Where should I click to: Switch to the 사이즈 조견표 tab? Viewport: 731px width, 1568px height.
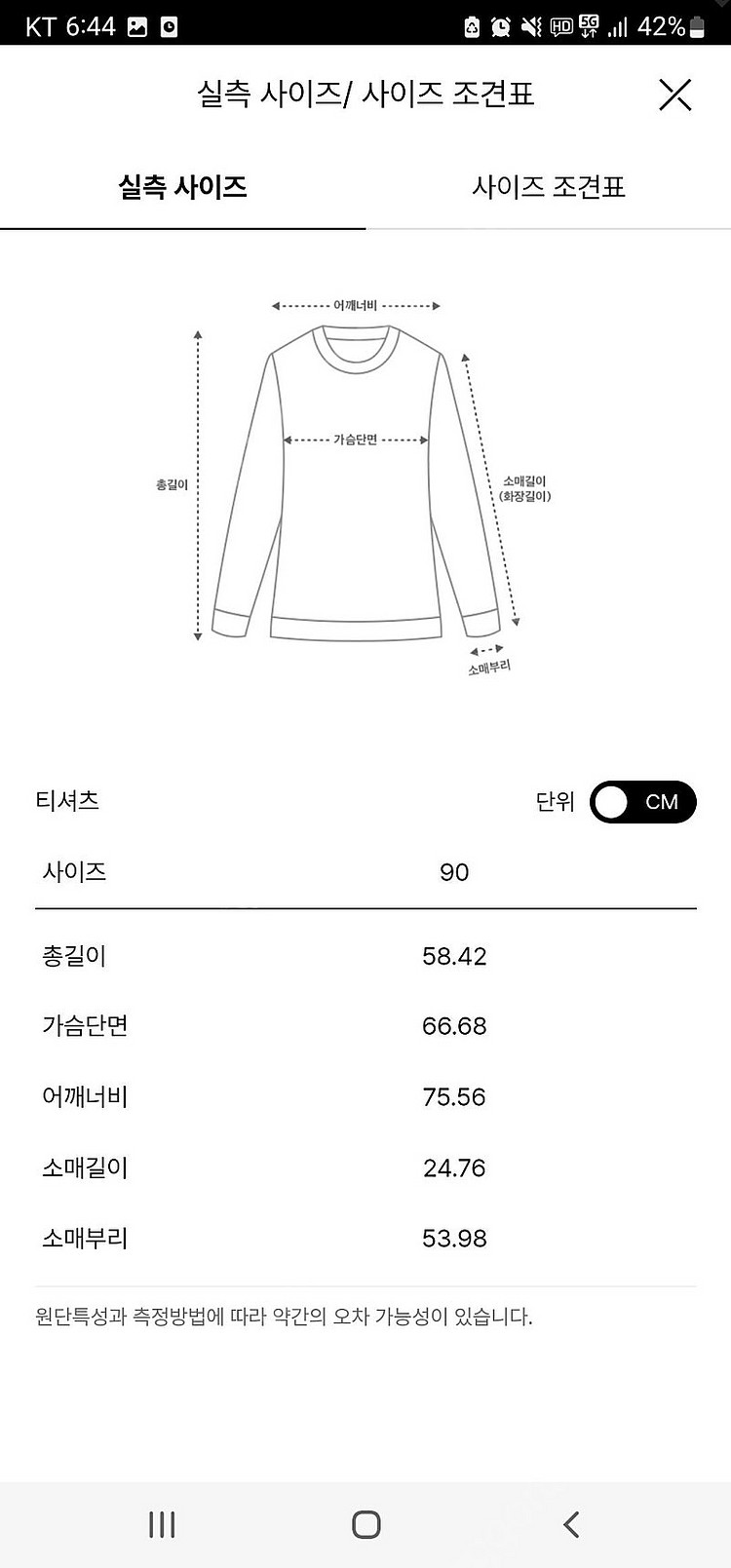tap(549, 186)
